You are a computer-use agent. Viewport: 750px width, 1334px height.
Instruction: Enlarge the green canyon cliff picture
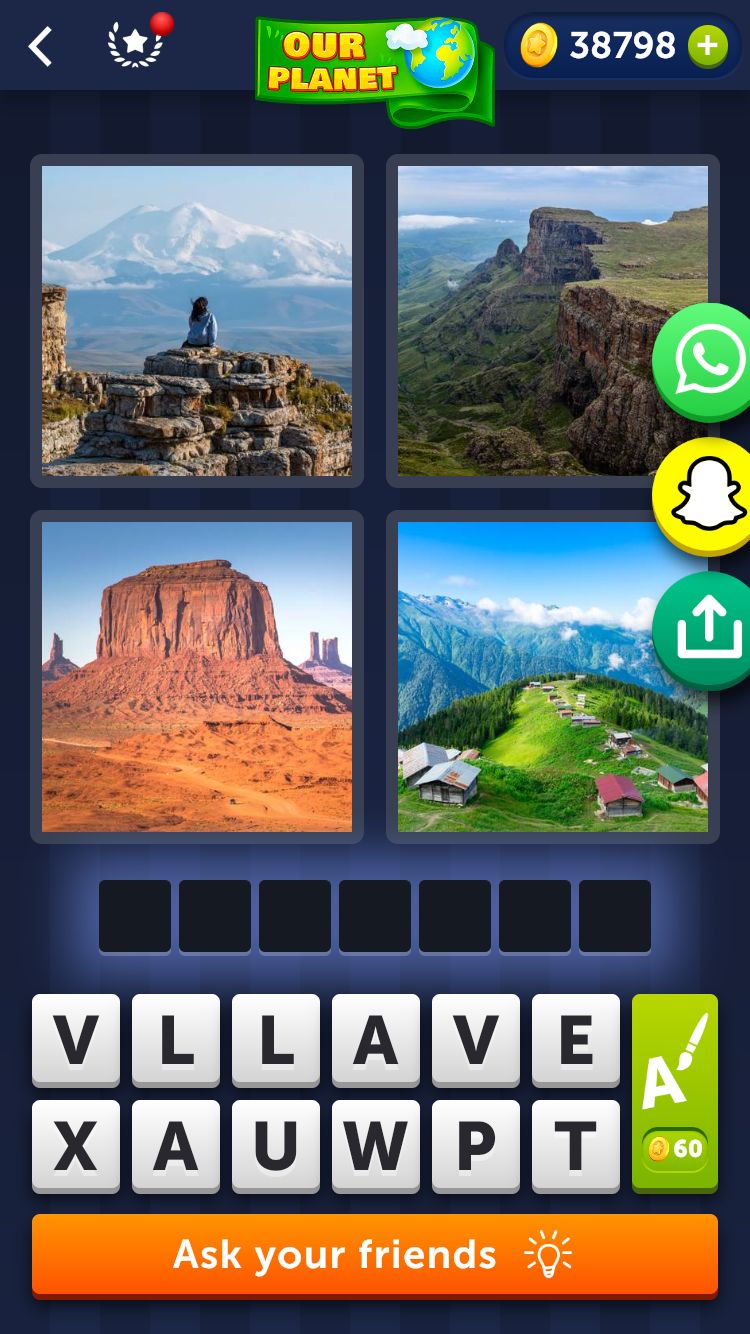[530, 320]
